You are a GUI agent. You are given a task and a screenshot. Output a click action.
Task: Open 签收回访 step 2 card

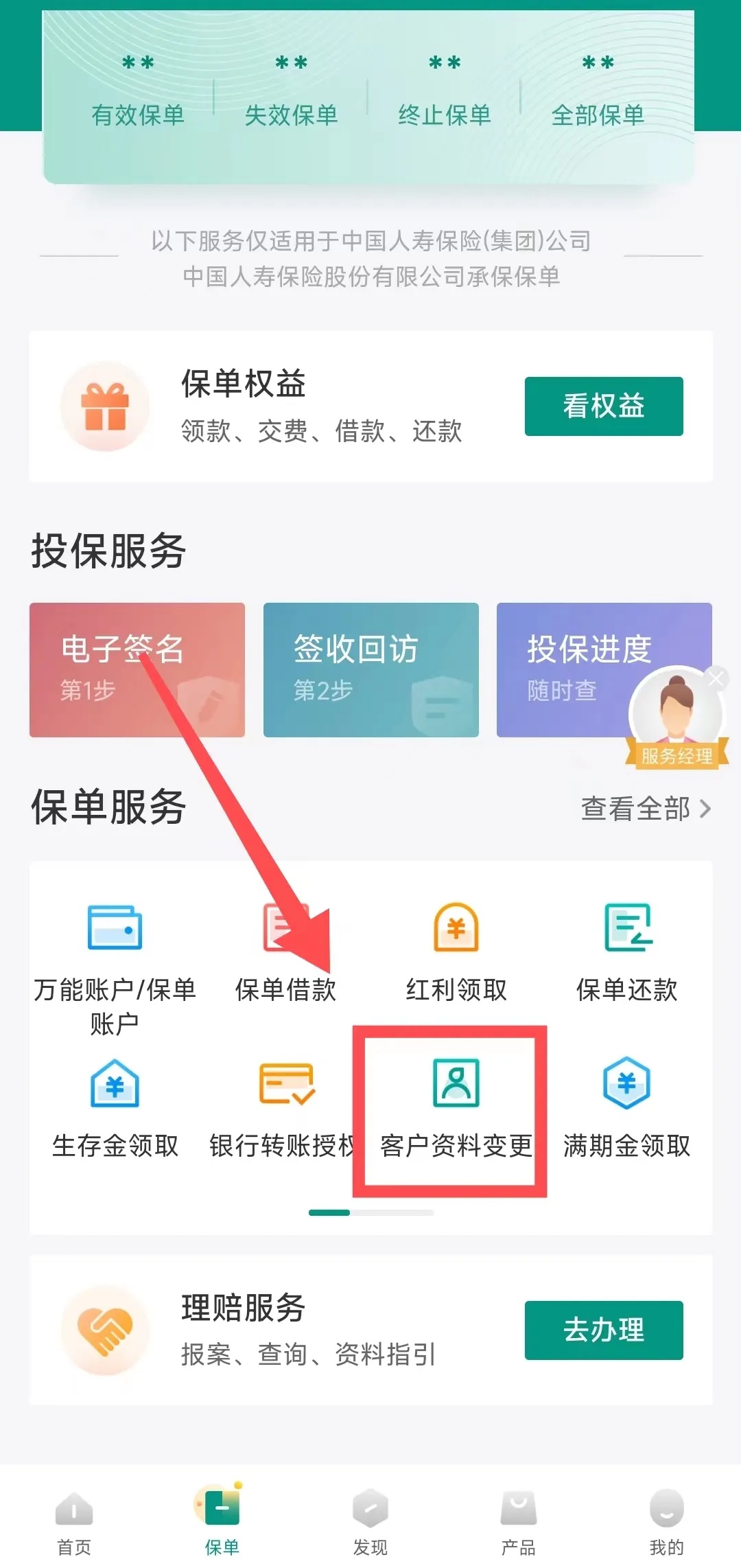point(370,669)
